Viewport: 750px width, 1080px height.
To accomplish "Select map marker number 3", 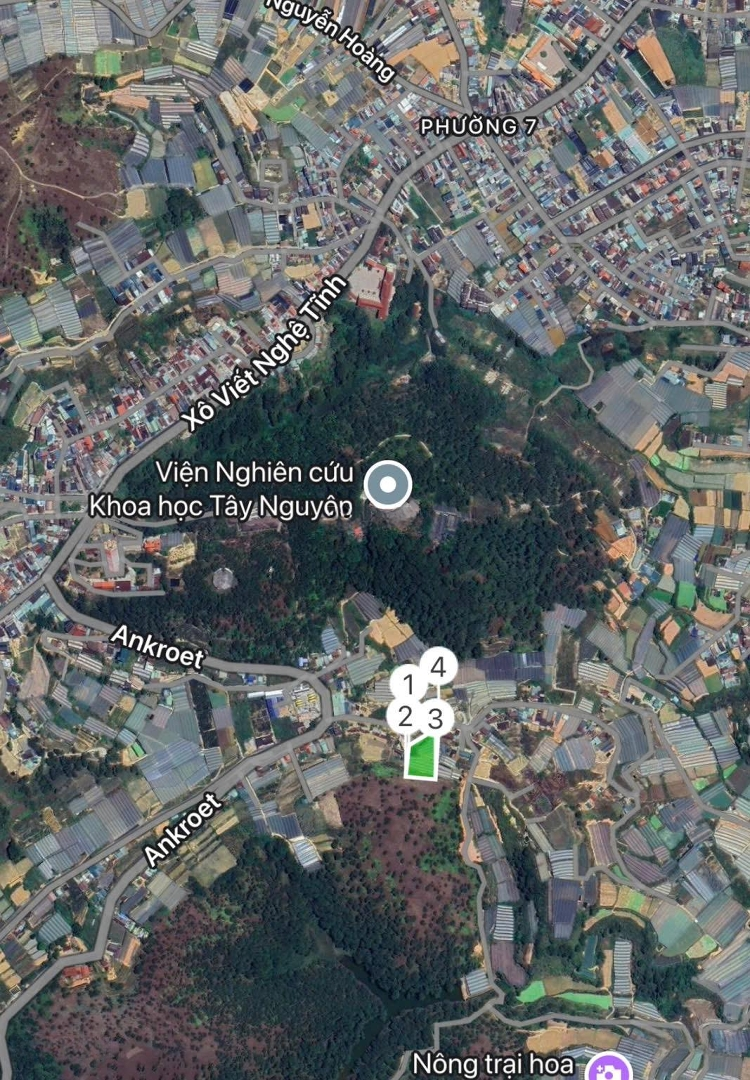I will (x=435, y=718).
